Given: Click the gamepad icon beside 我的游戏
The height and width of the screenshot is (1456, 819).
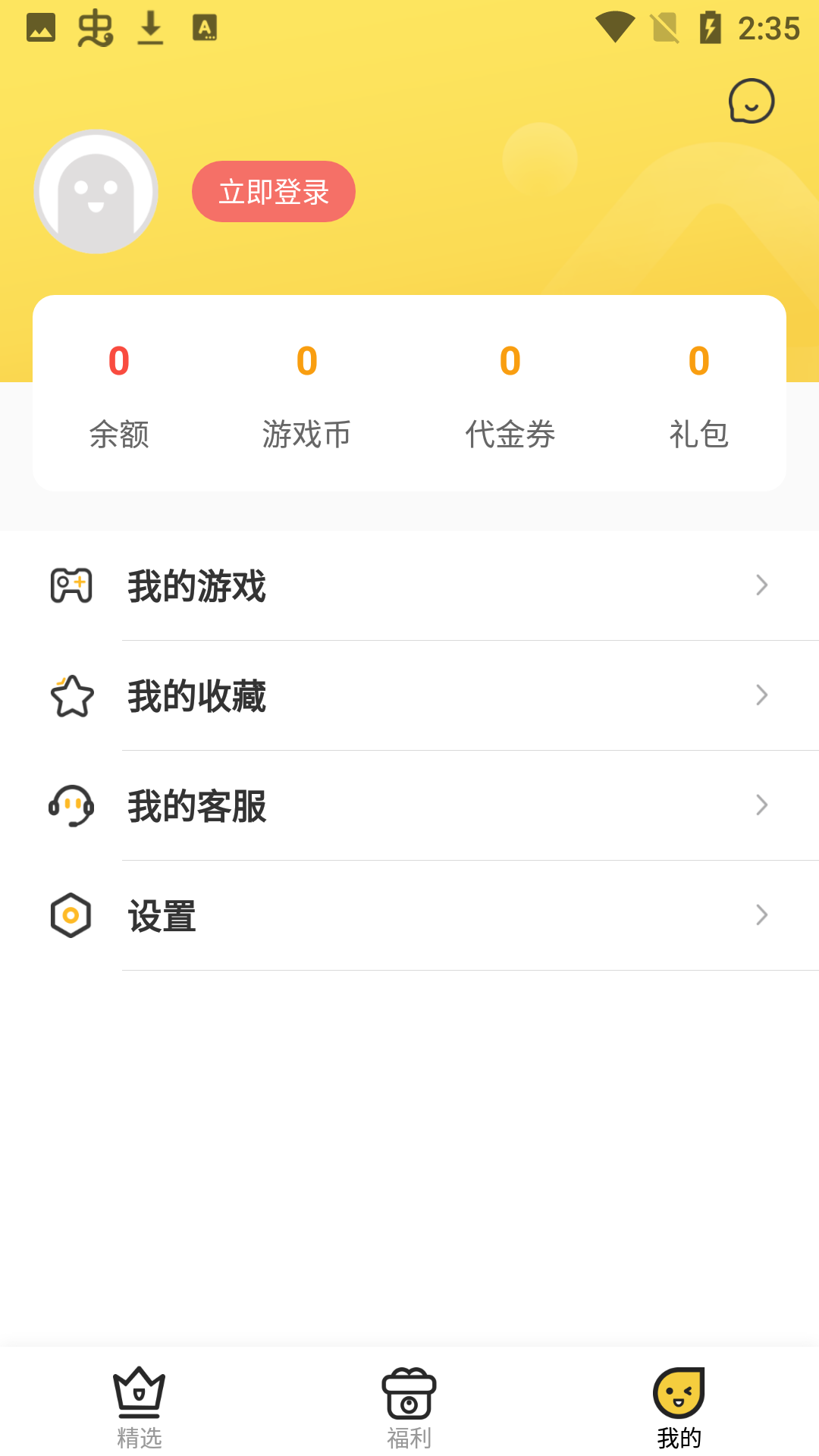Looking at the screenshot, I should click(71, 585).
